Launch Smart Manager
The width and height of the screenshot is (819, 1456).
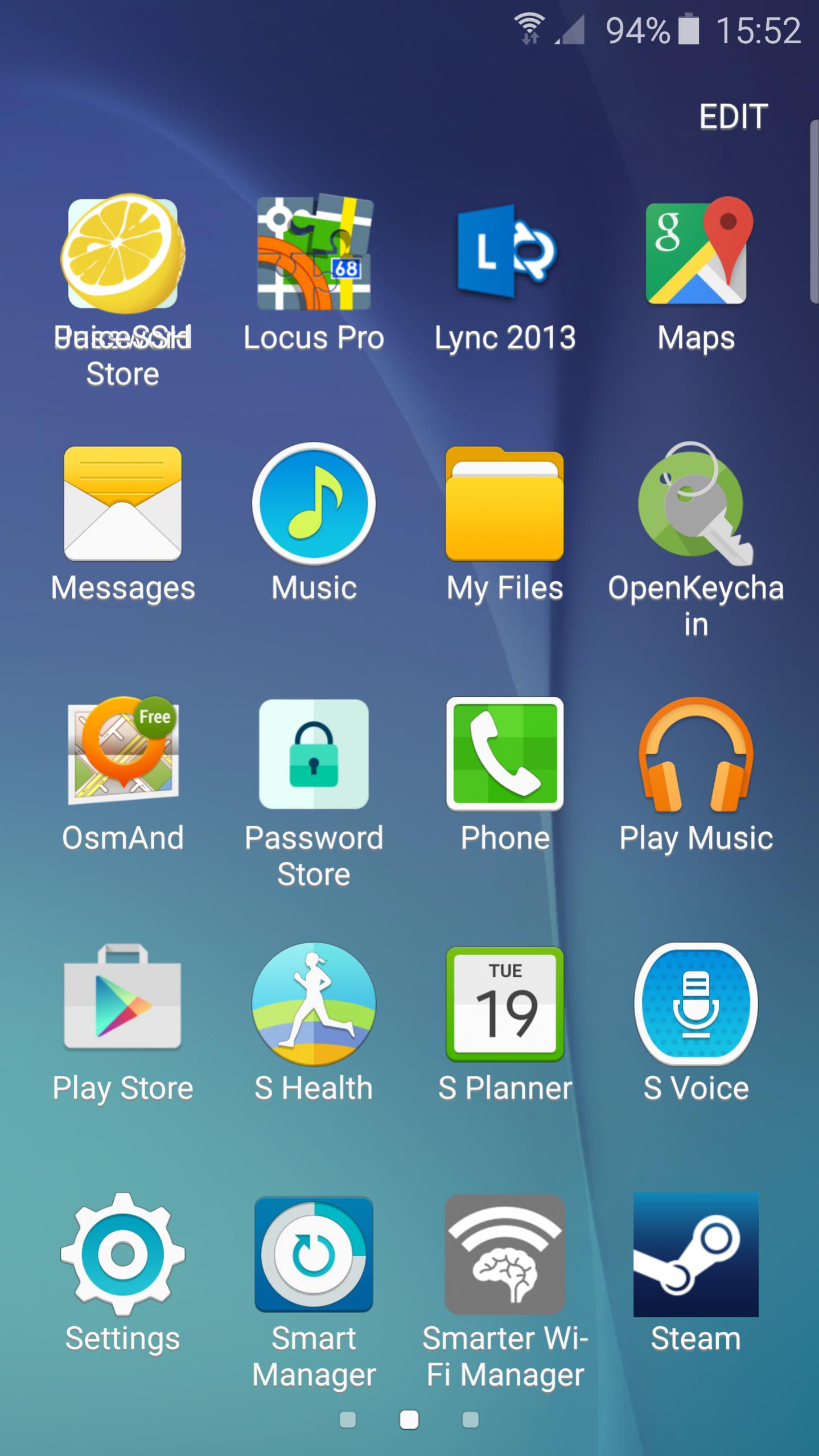pos(314,1255)
